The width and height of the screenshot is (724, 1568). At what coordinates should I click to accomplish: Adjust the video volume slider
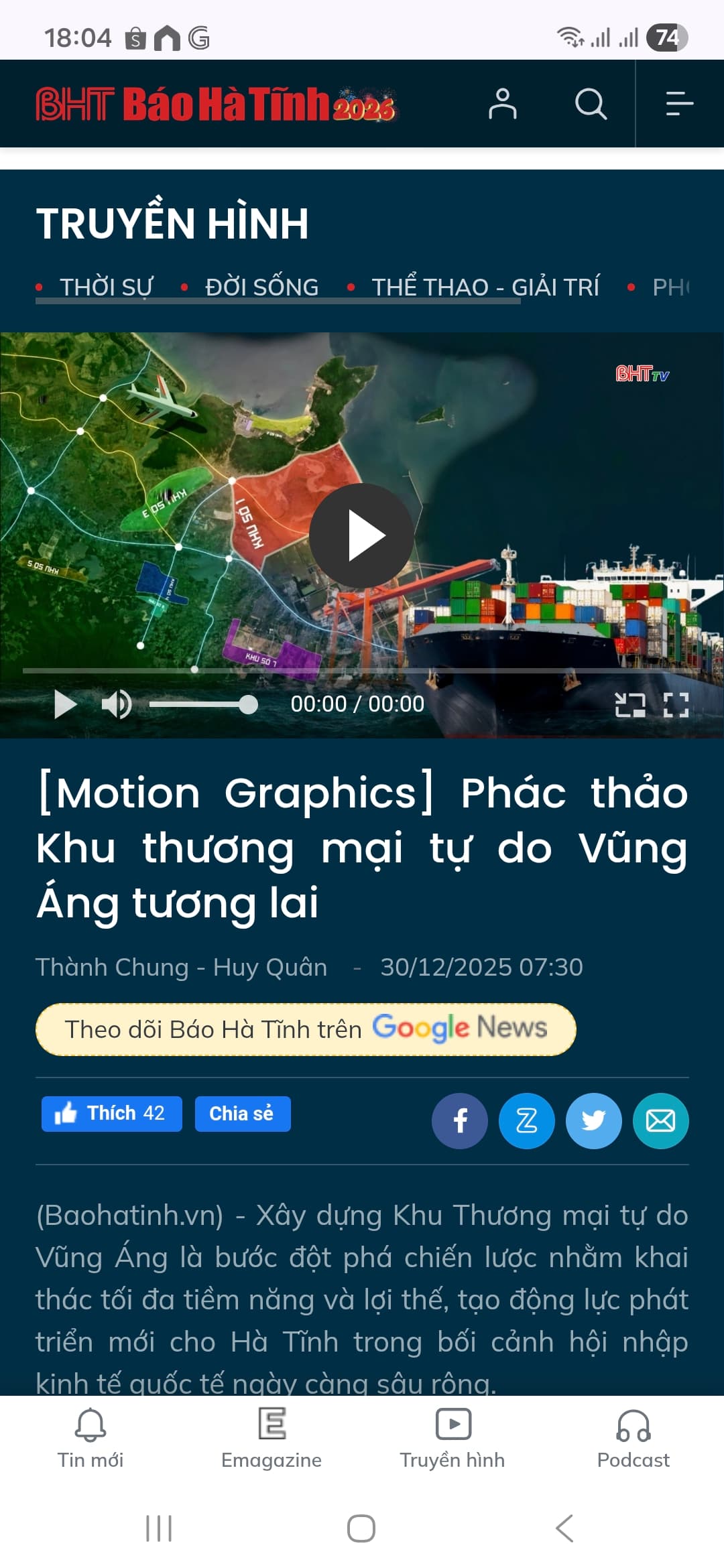247,704
